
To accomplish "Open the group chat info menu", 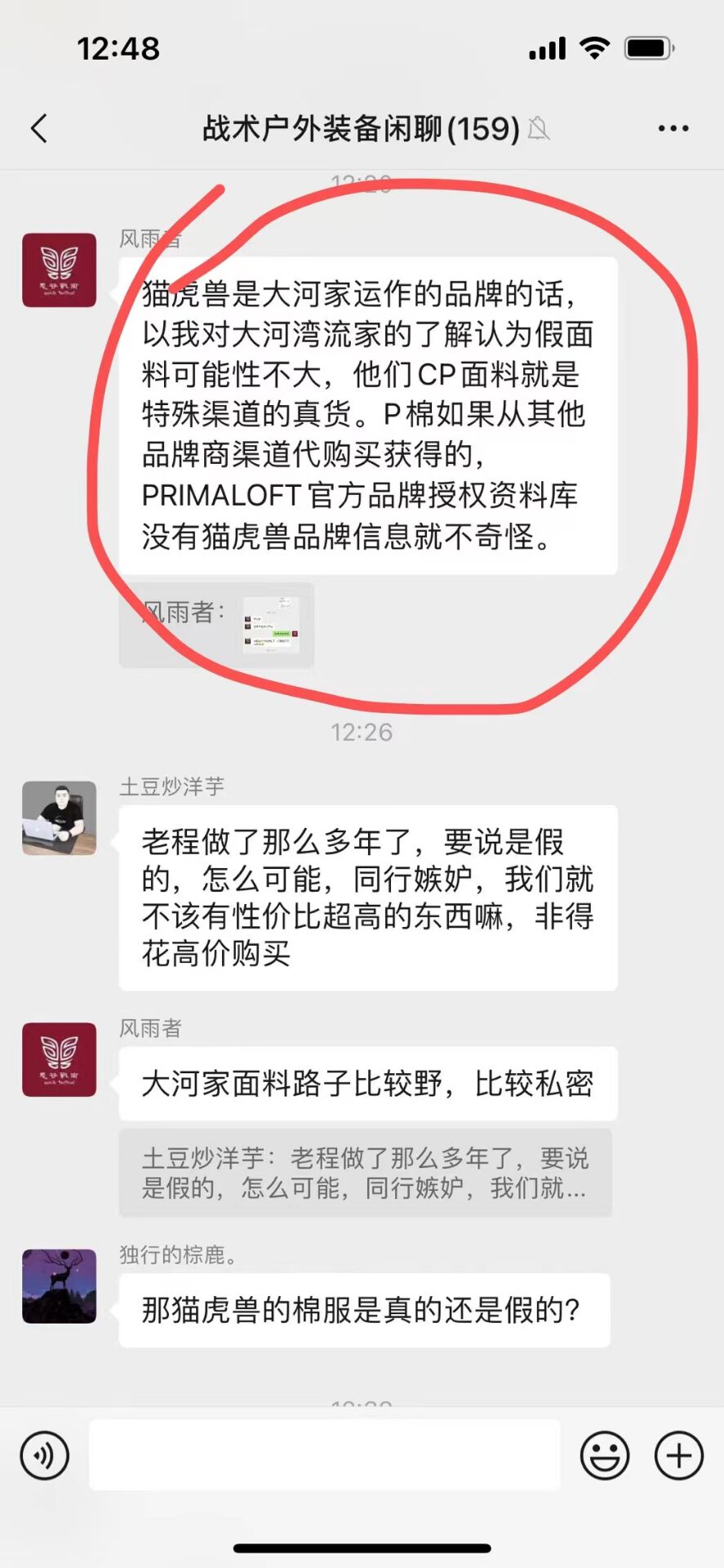I will coord(673,128).
